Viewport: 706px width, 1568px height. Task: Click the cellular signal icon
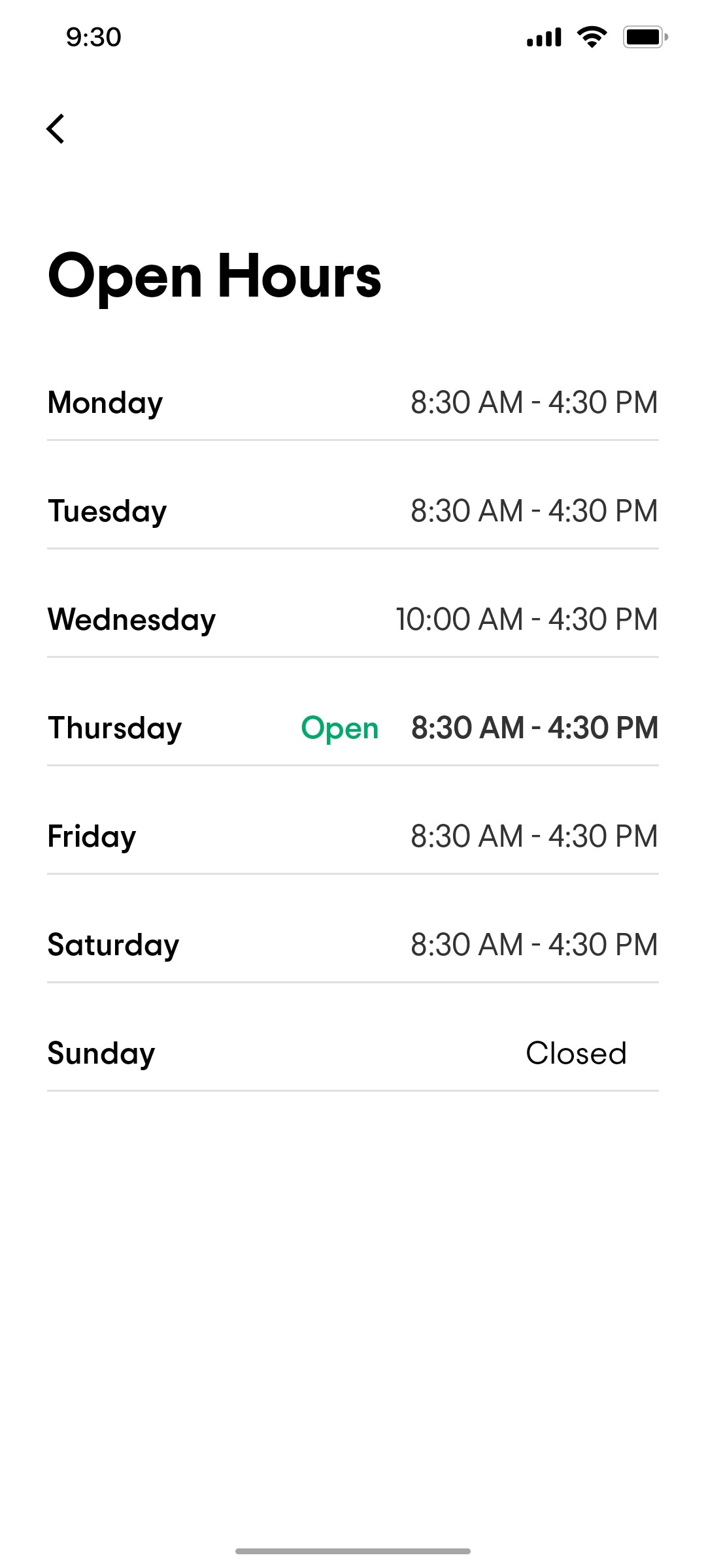543,37
